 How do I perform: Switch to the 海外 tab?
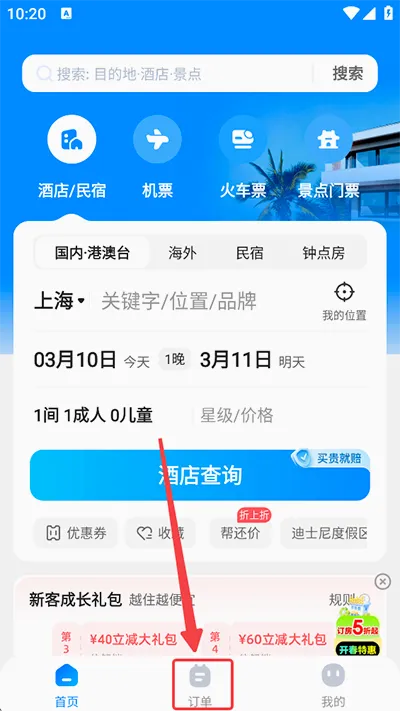pyautogui.click(x=182, y=253)
